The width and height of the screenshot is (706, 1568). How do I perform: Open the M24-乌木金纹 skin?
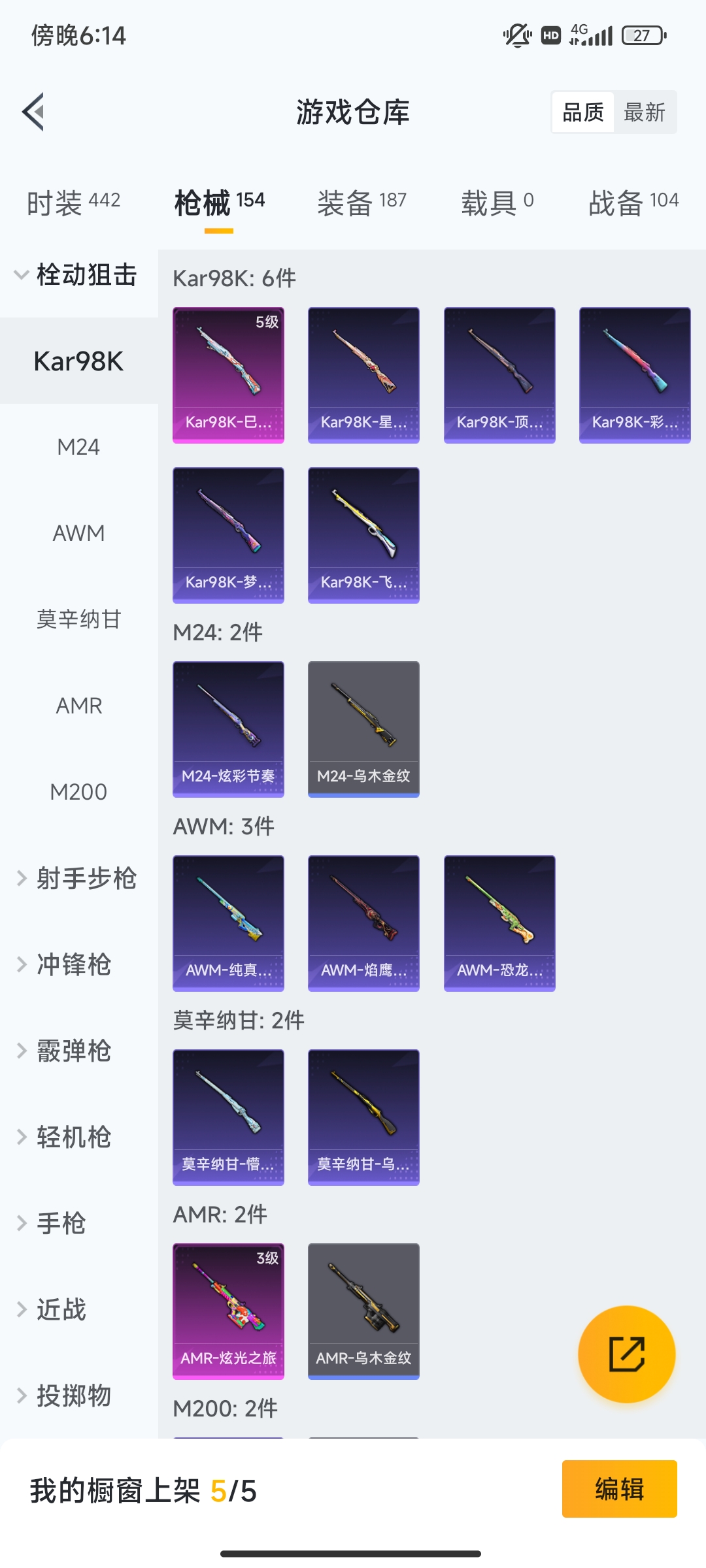[363, 730]
